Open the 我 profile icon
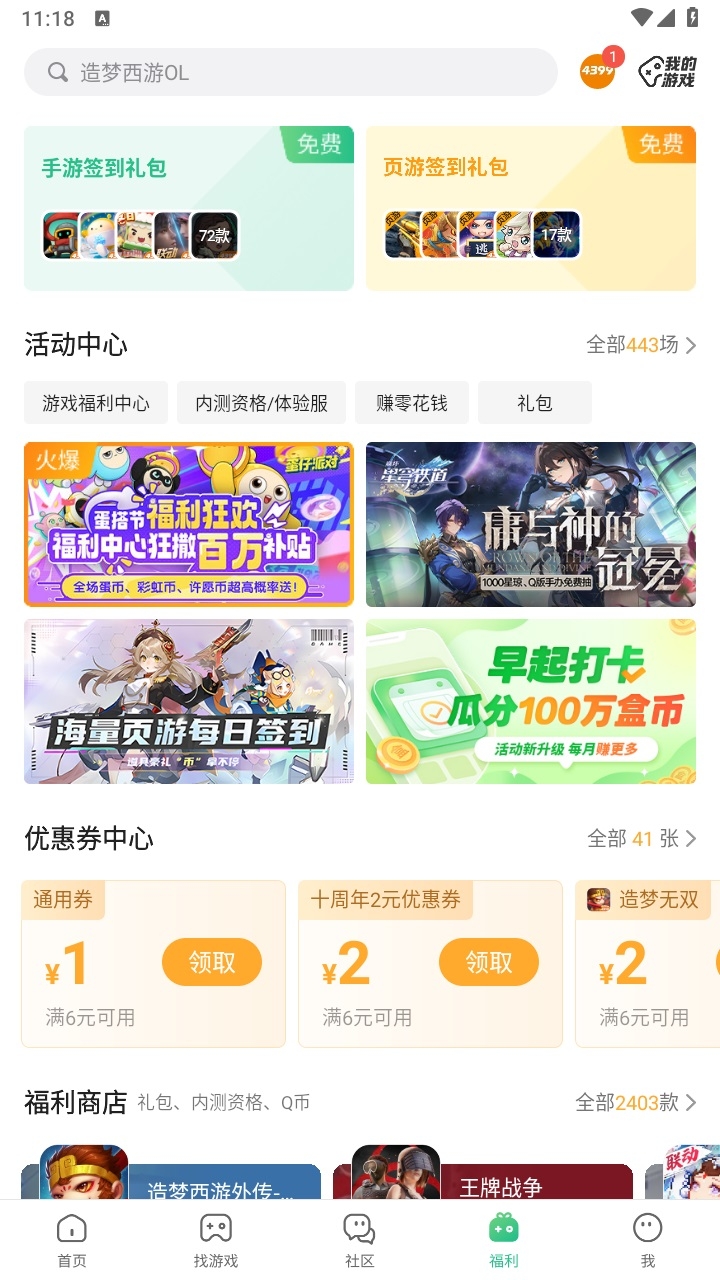 pos(648,1229)
